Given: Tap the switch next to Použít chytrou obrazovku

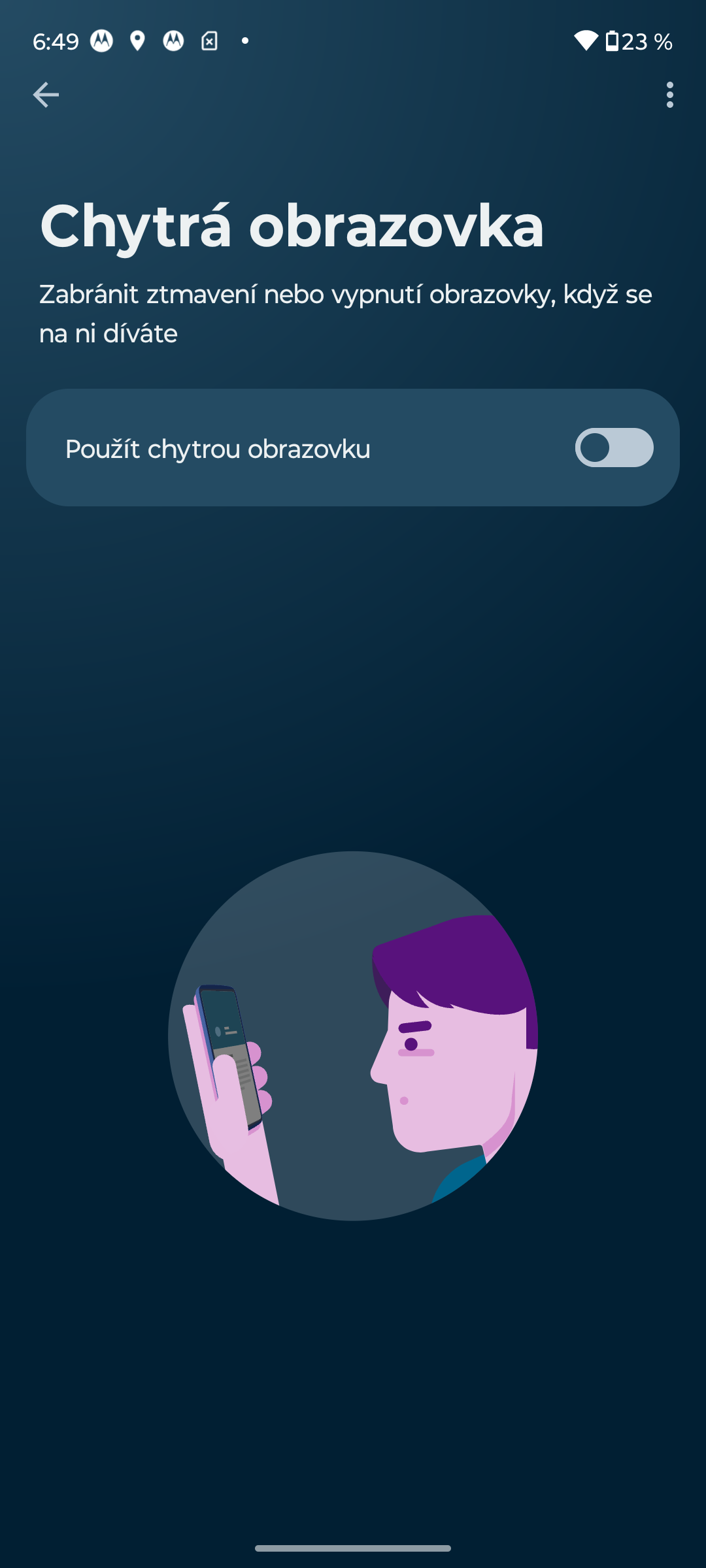Looking at the screenshot, I should 614,448.
